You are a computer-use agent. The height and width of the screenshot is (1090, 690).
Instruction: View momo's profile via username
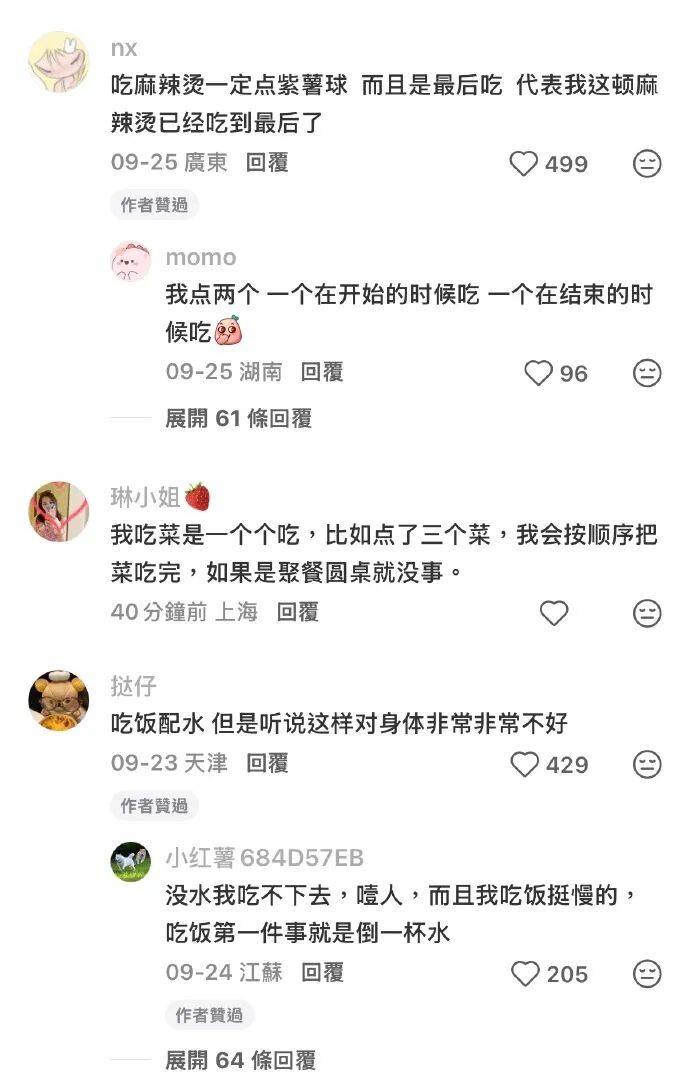click(200, 257)
